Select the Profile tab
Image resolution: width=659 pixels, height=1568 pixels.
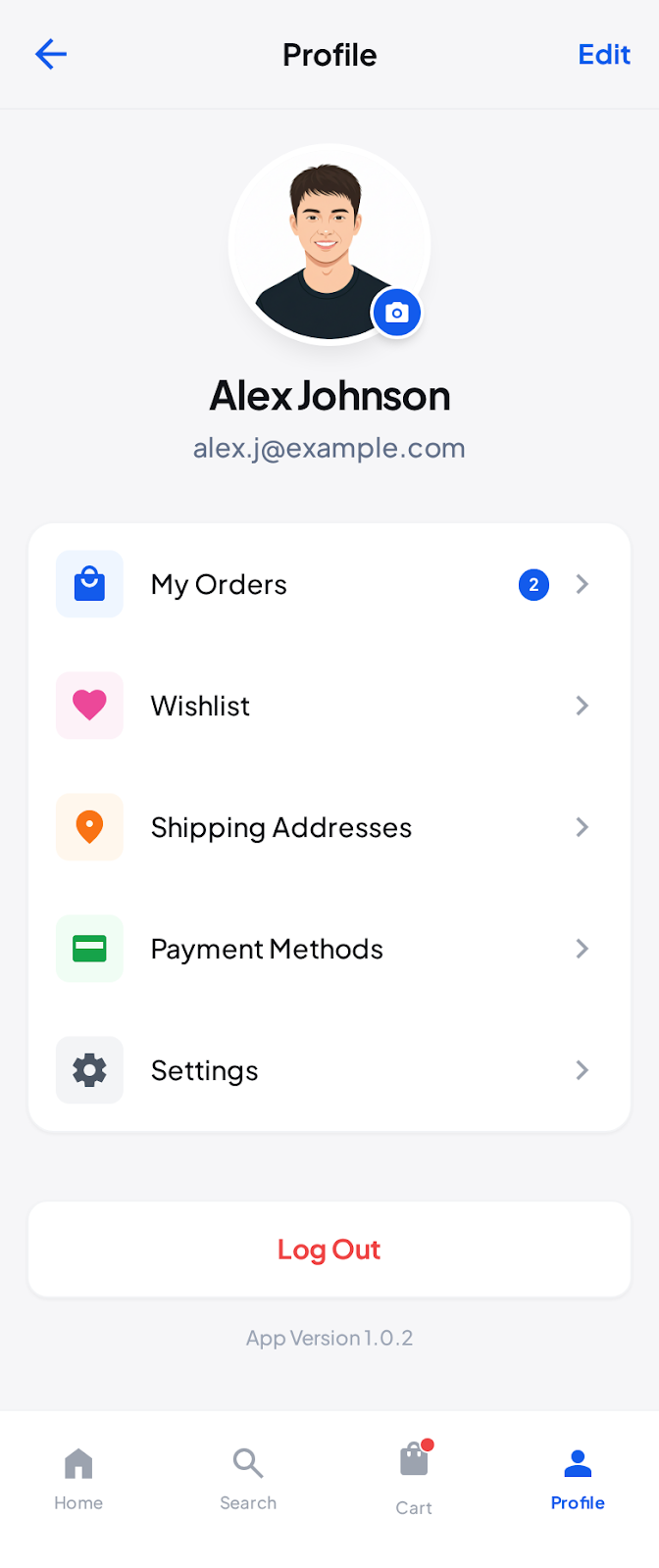(x=578, y=1478)
